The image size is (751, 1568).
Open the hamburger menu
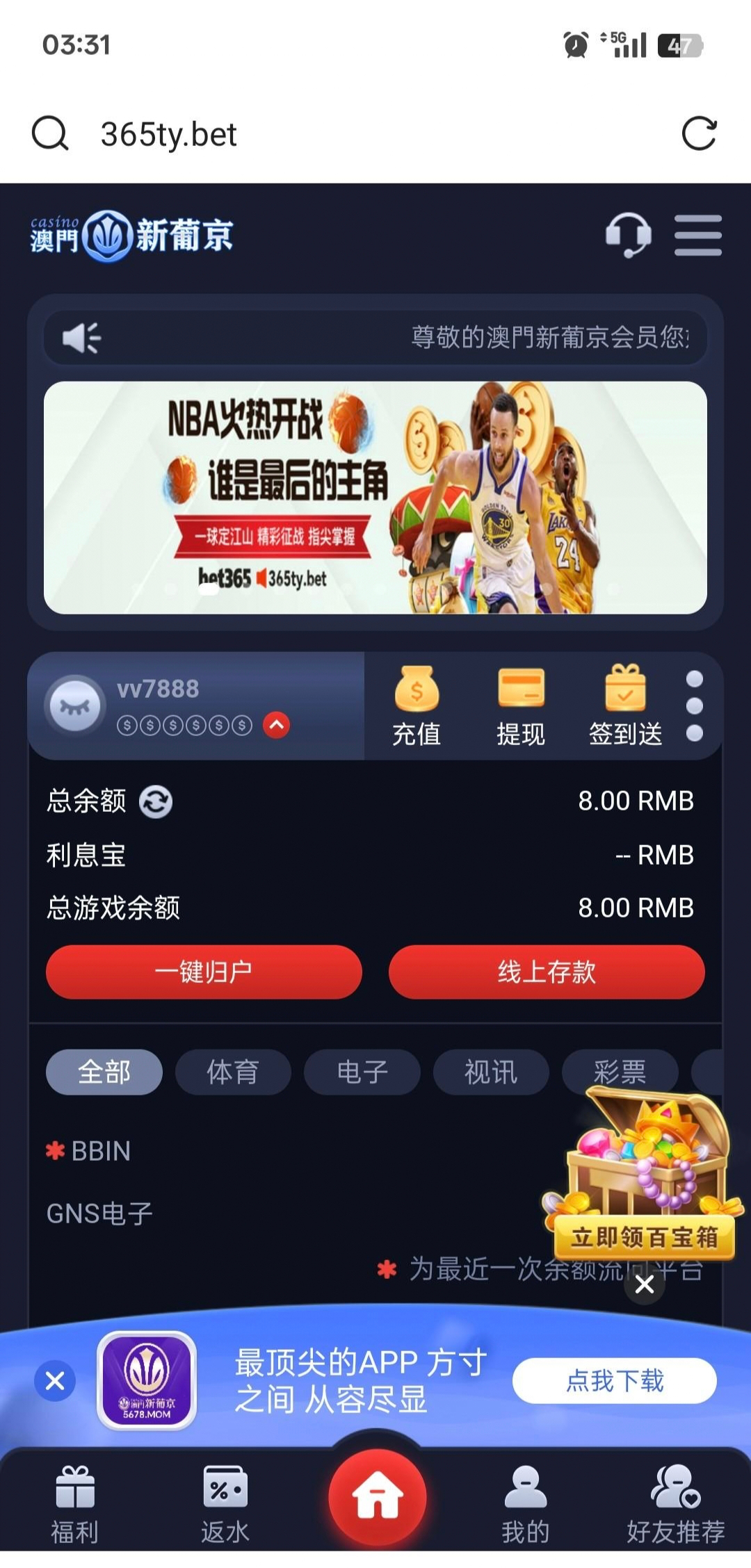[x=698, y=235]
